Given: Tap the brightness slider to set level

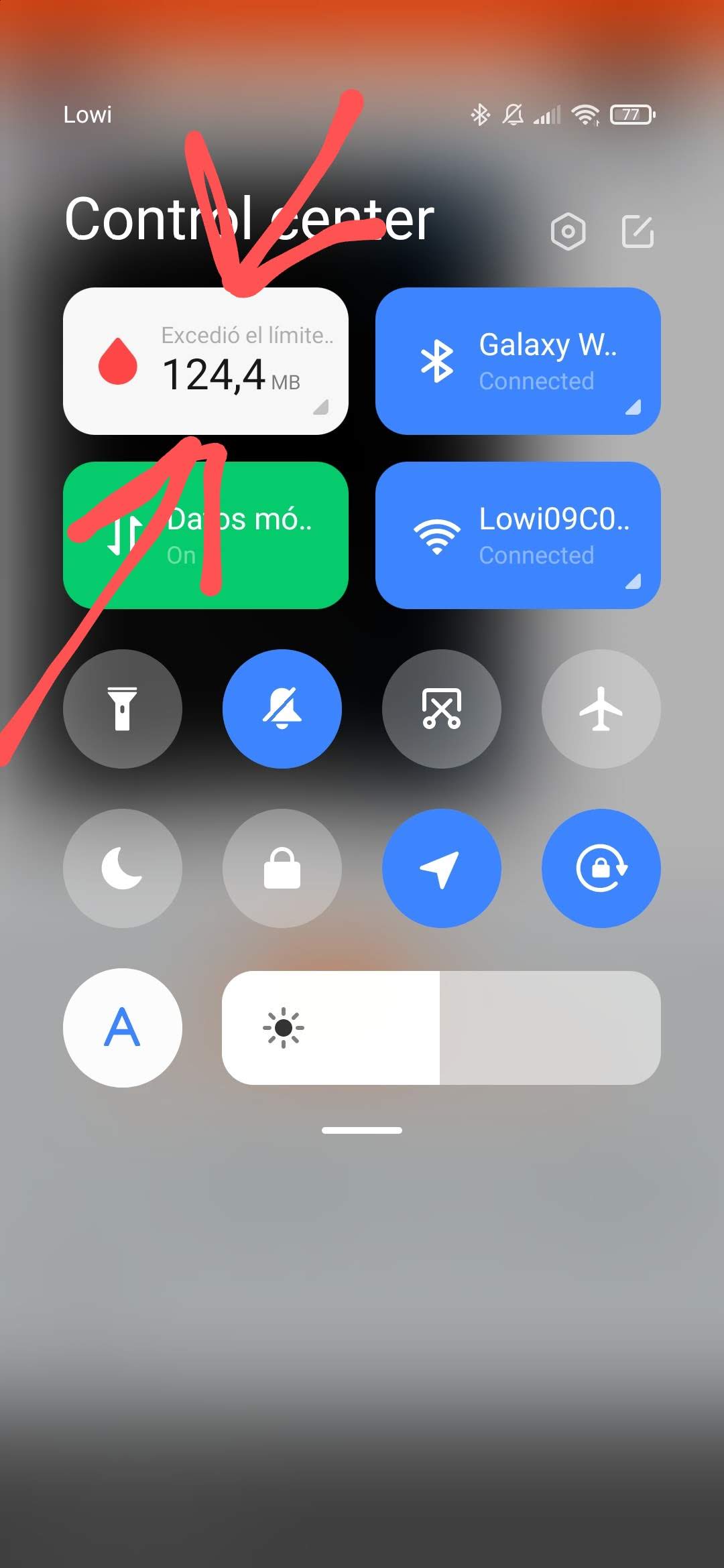Looking at the screenshot, I should 441,1028.
